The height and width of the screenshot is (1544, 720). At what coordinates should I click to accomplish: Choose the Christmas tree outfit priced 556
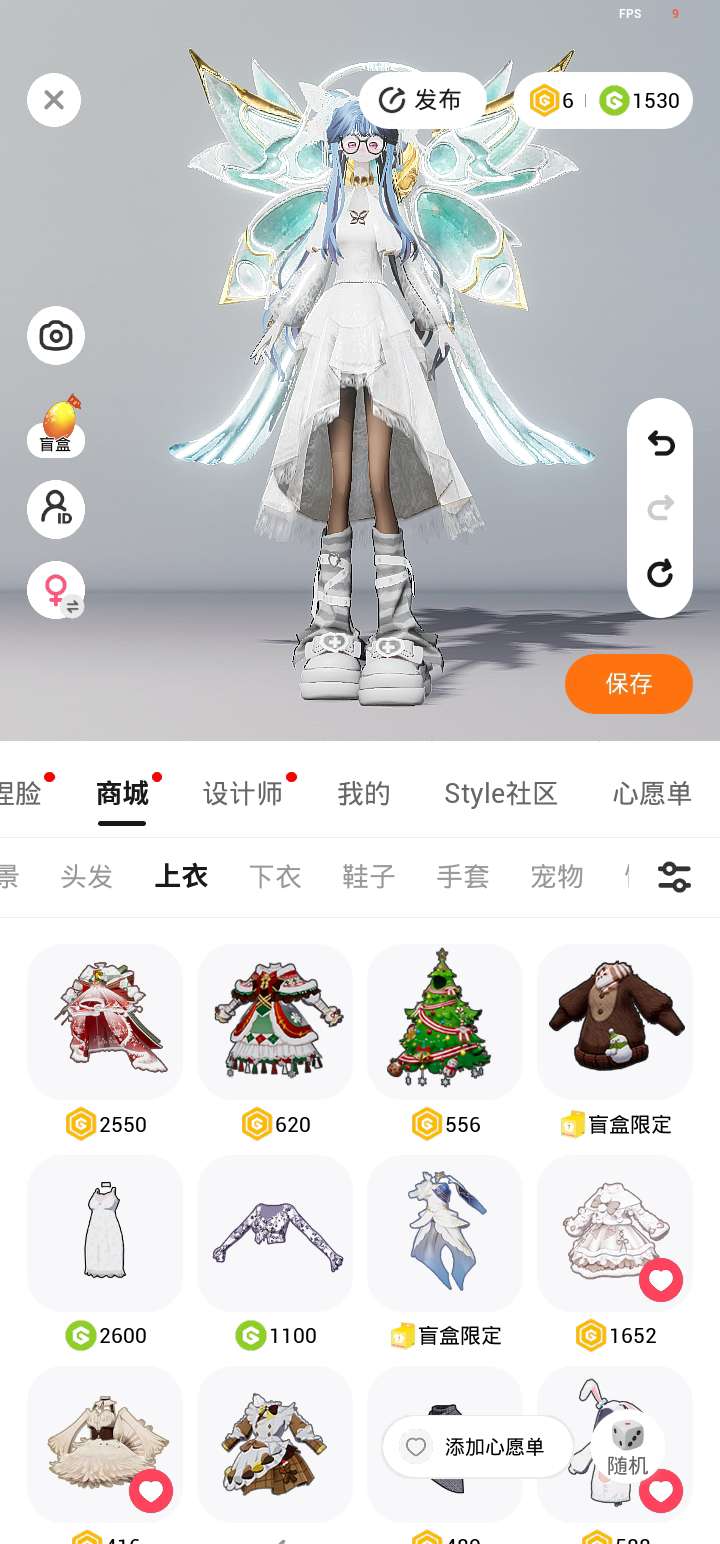coord(445,1022)
